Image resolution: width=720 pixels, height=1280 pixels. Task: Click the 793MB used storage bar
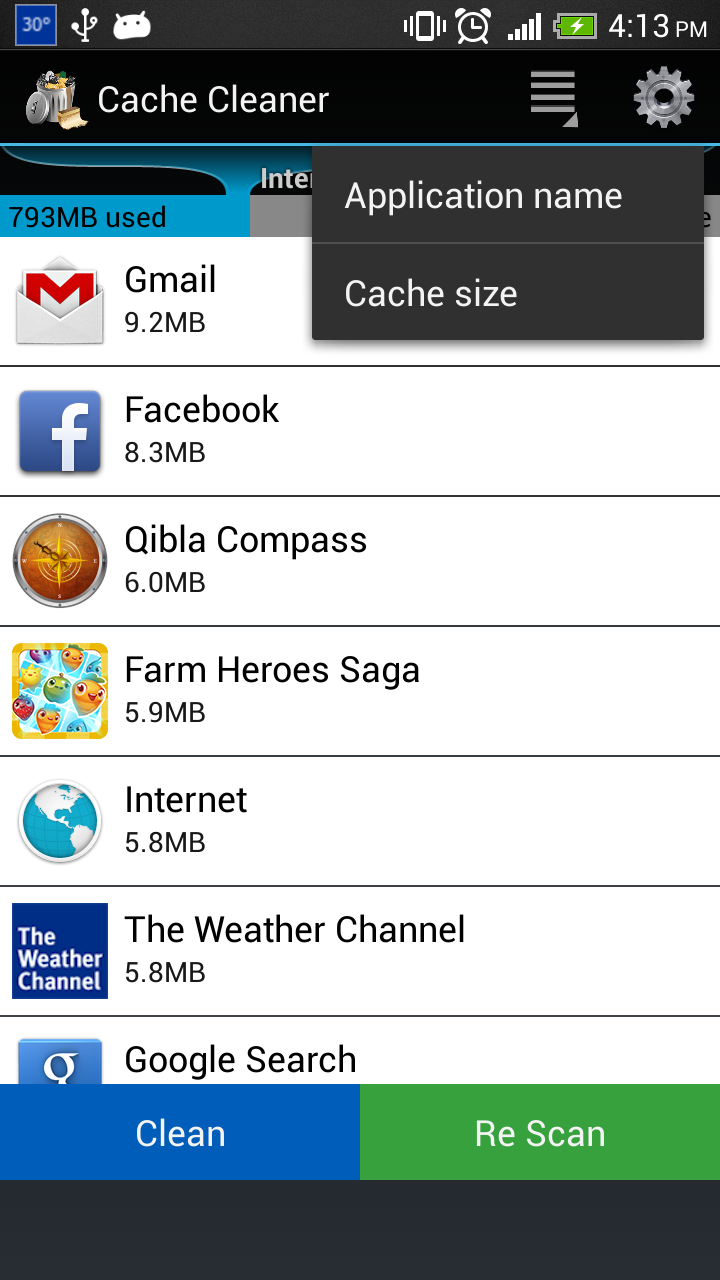pos(90,216)
